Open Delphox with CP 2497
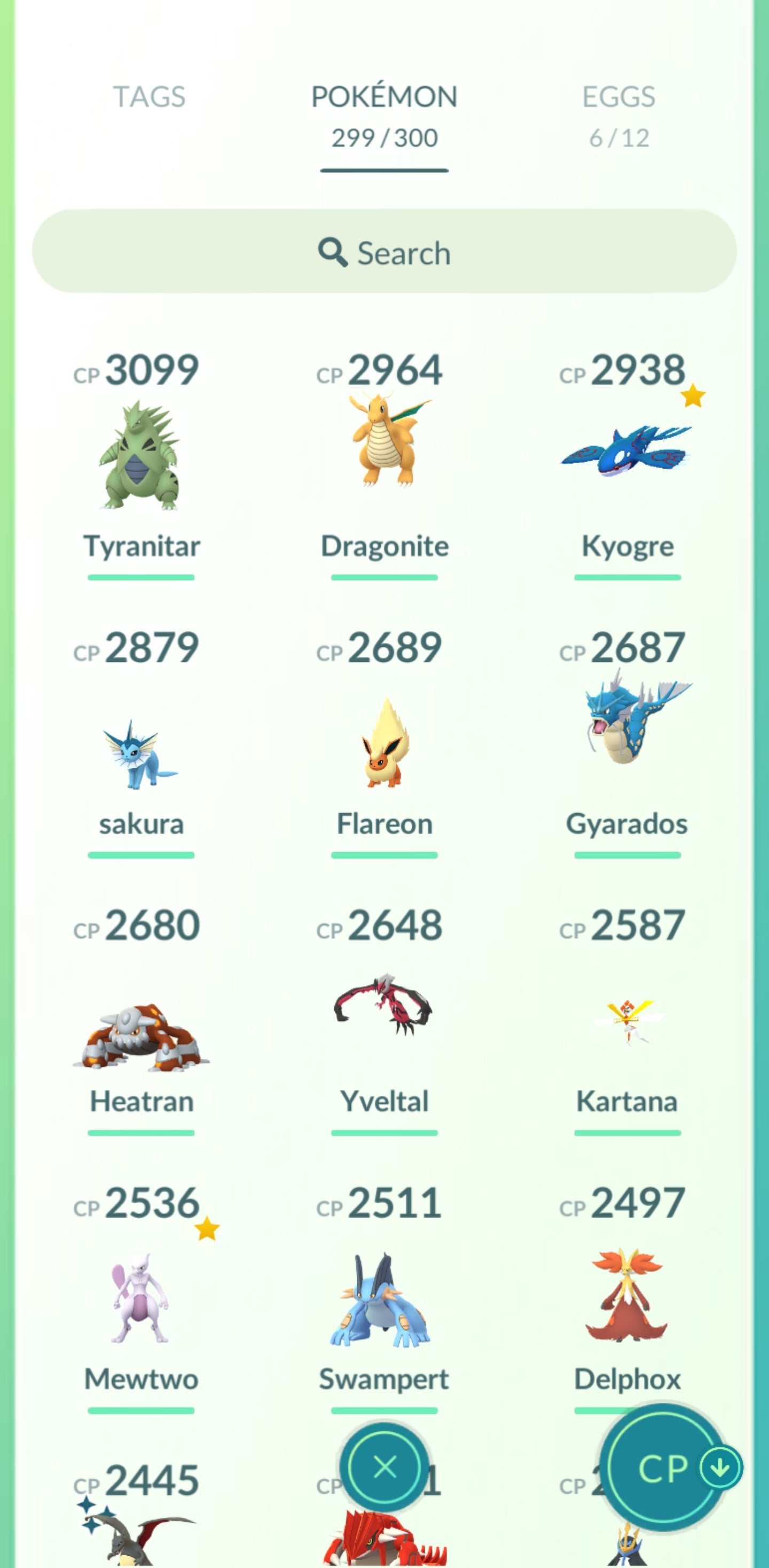The width and height of the screenshot is (769, 1568). click(626, 1297)
